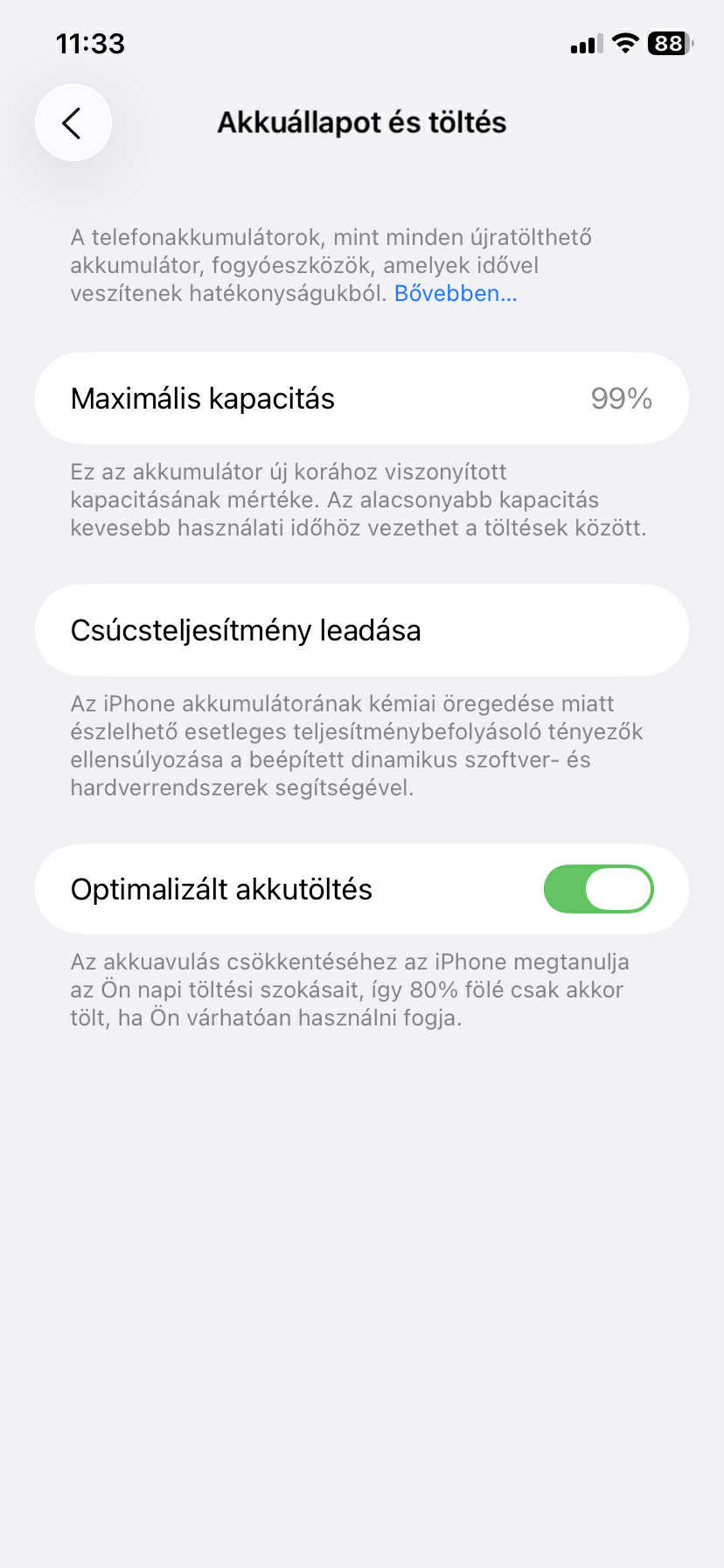Go back from Akkuállapot és töltés
Image resolution: width=724 pixels, height=1568 pixels.
[73, 122]
